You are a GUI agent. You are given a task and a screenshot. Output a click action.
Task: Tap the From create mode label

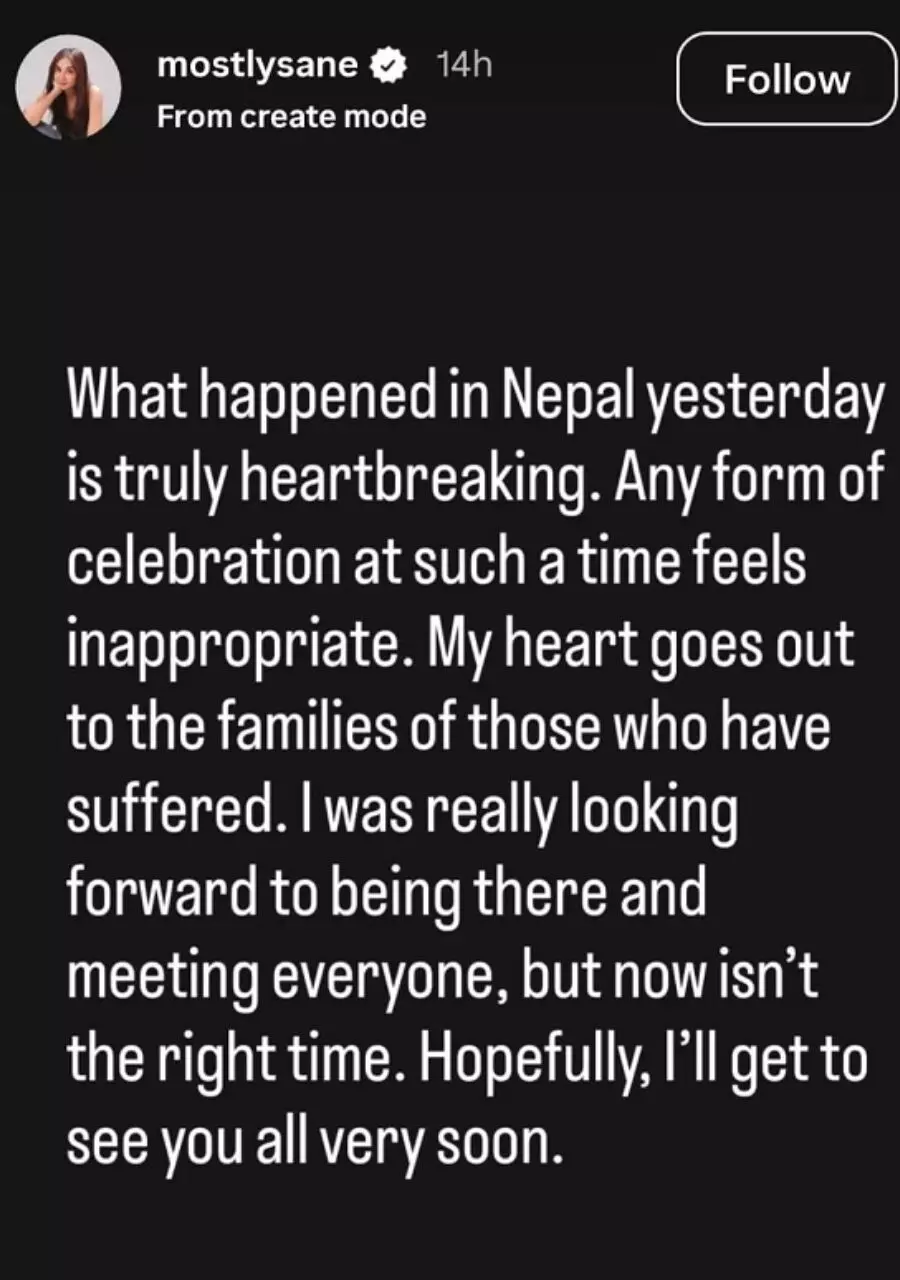292,117
